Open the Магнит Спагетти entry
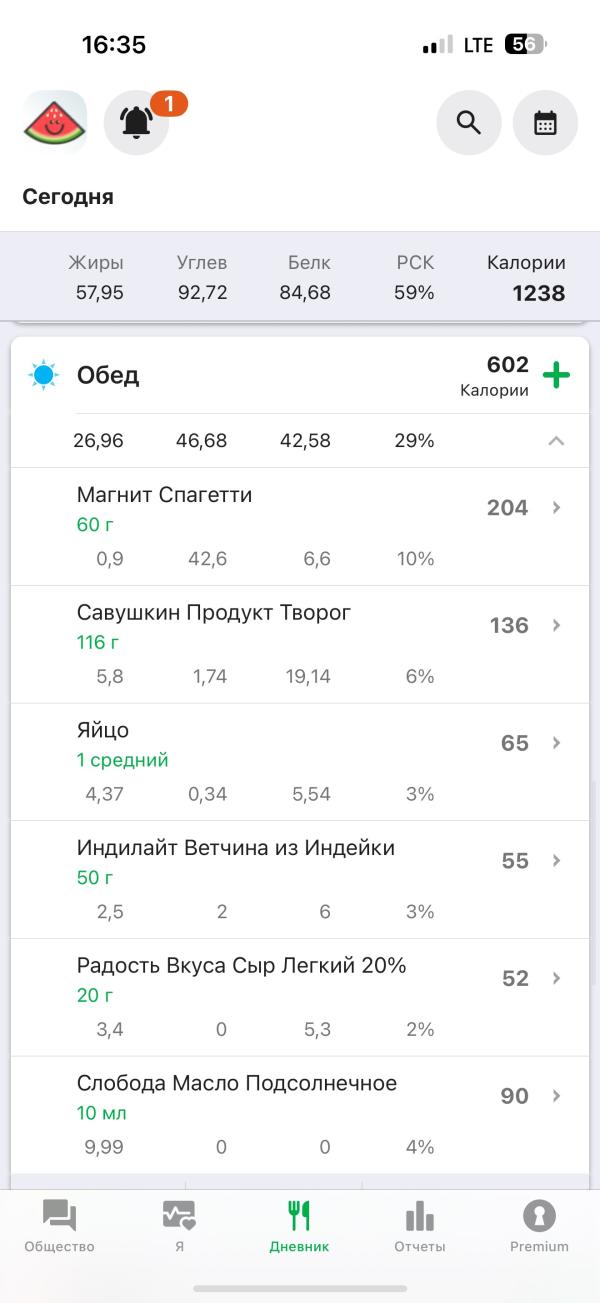This screenshot has width=600, height=1303. pyautogui.click(x=300, y=527)
